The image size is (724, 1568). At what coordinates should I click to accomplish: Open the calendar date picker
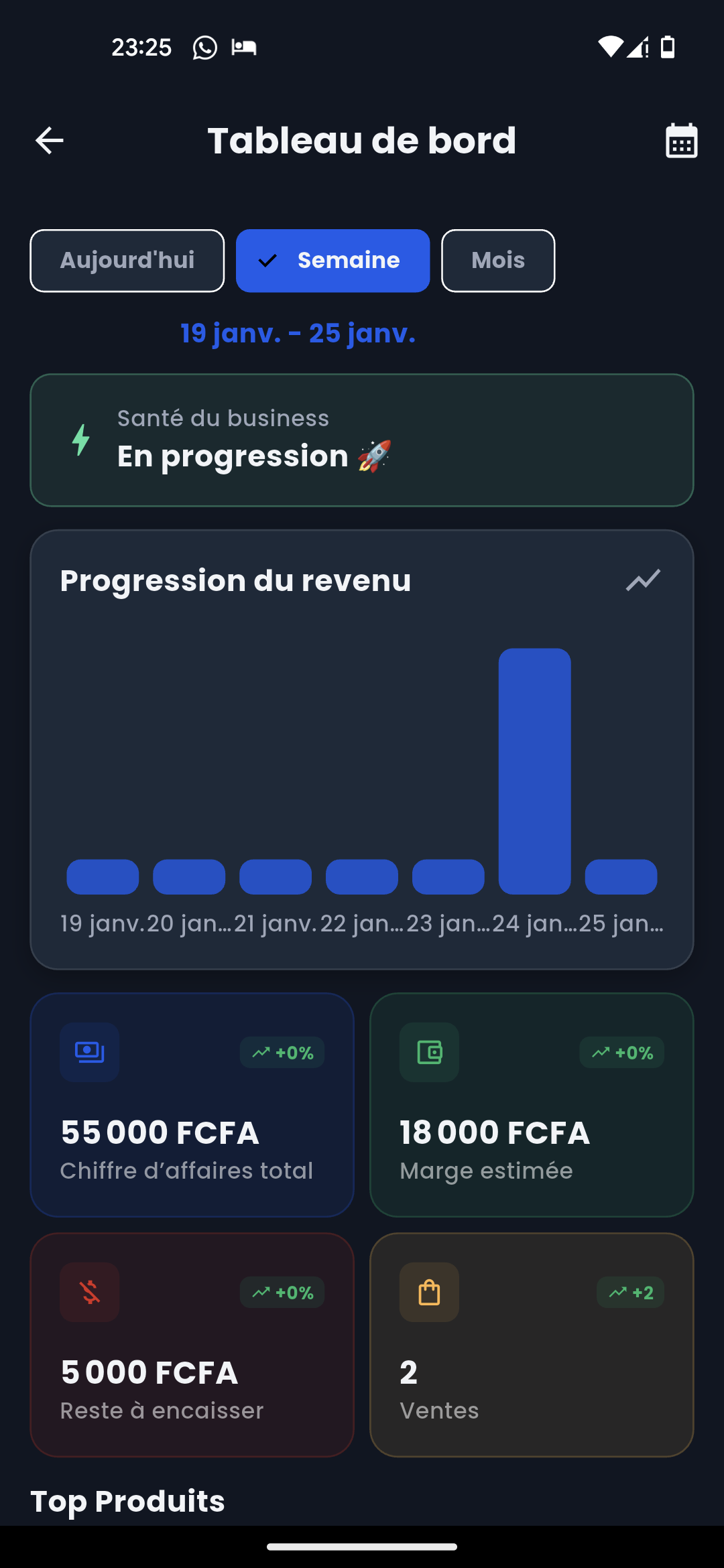[681, 141]
